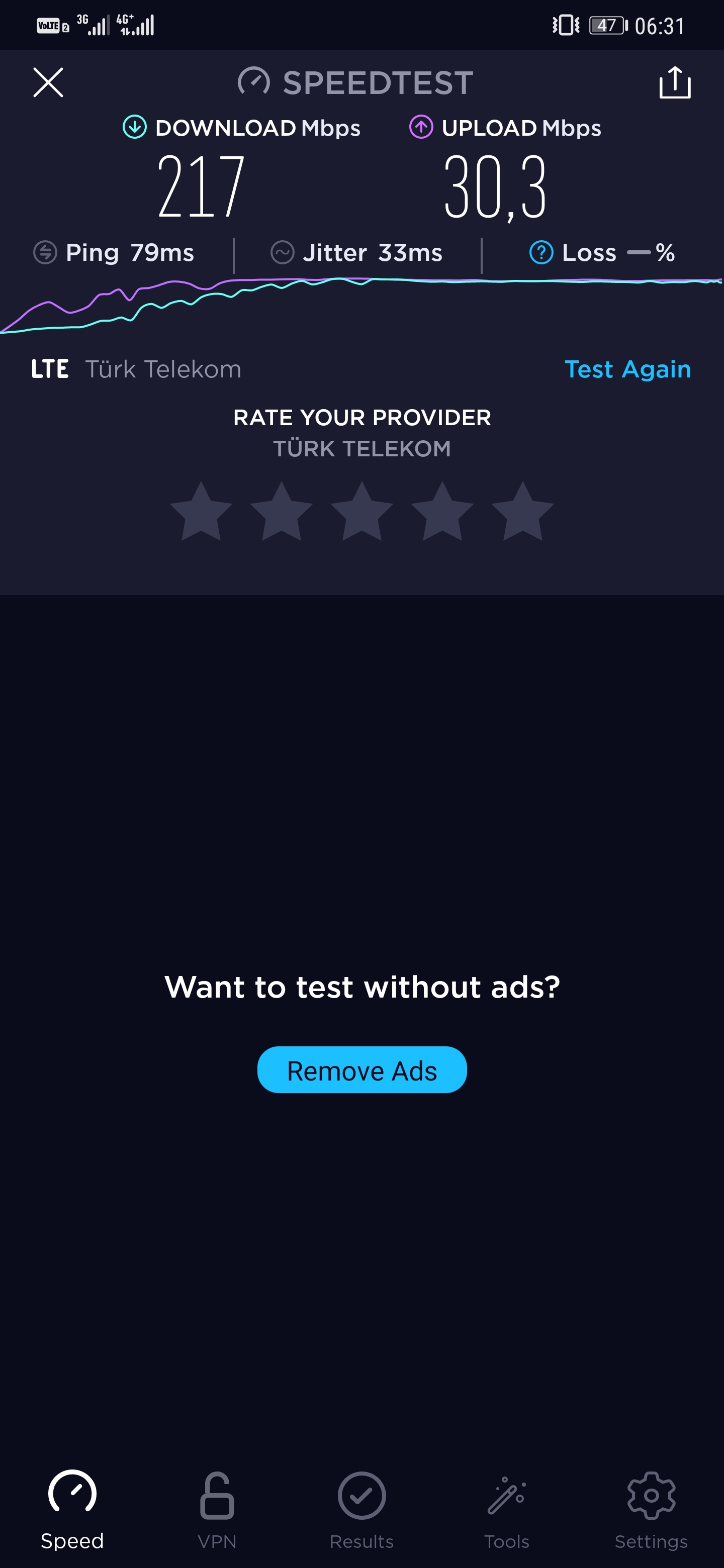This screenshot has width=724, height=1568.
Task: Rate Türk Telekom one star
Action: tap(201, 511)
